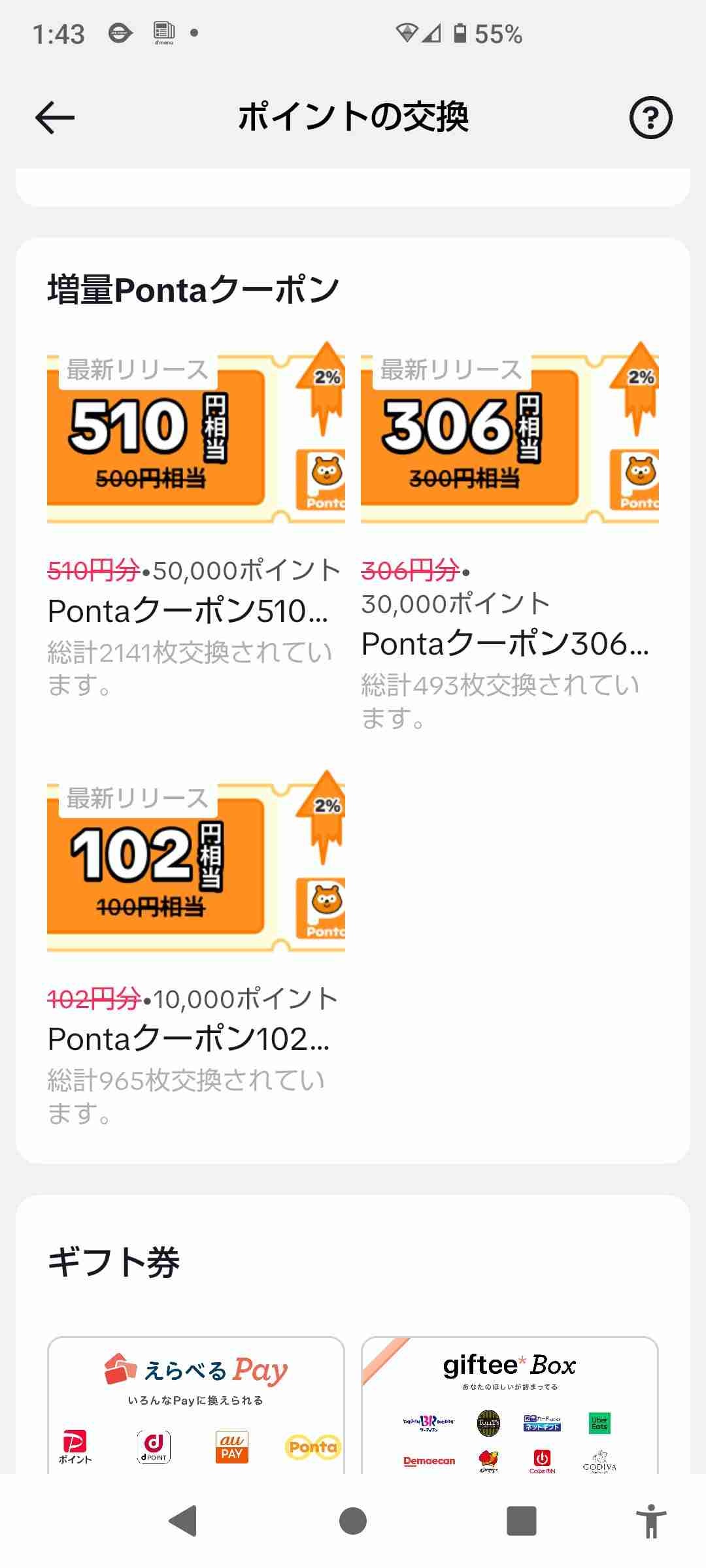Tap the system home button

353,1520
